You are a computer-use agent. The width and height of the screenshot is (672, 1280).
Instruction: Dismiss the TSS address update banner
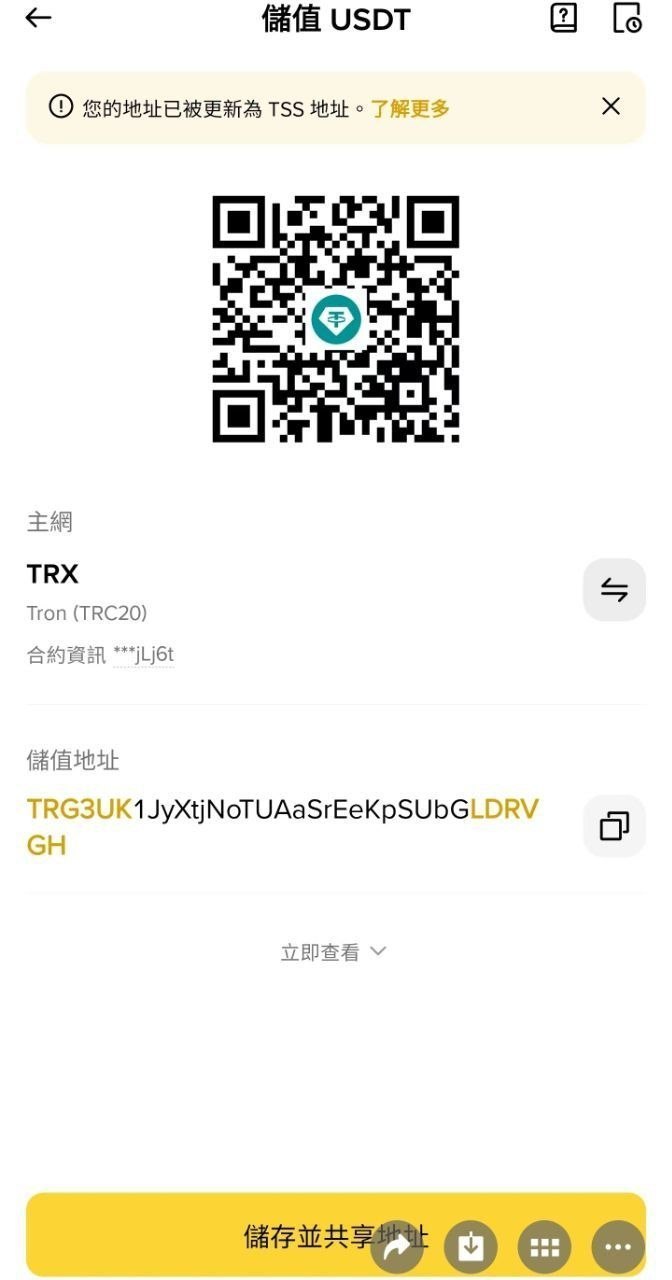point(611,107)
